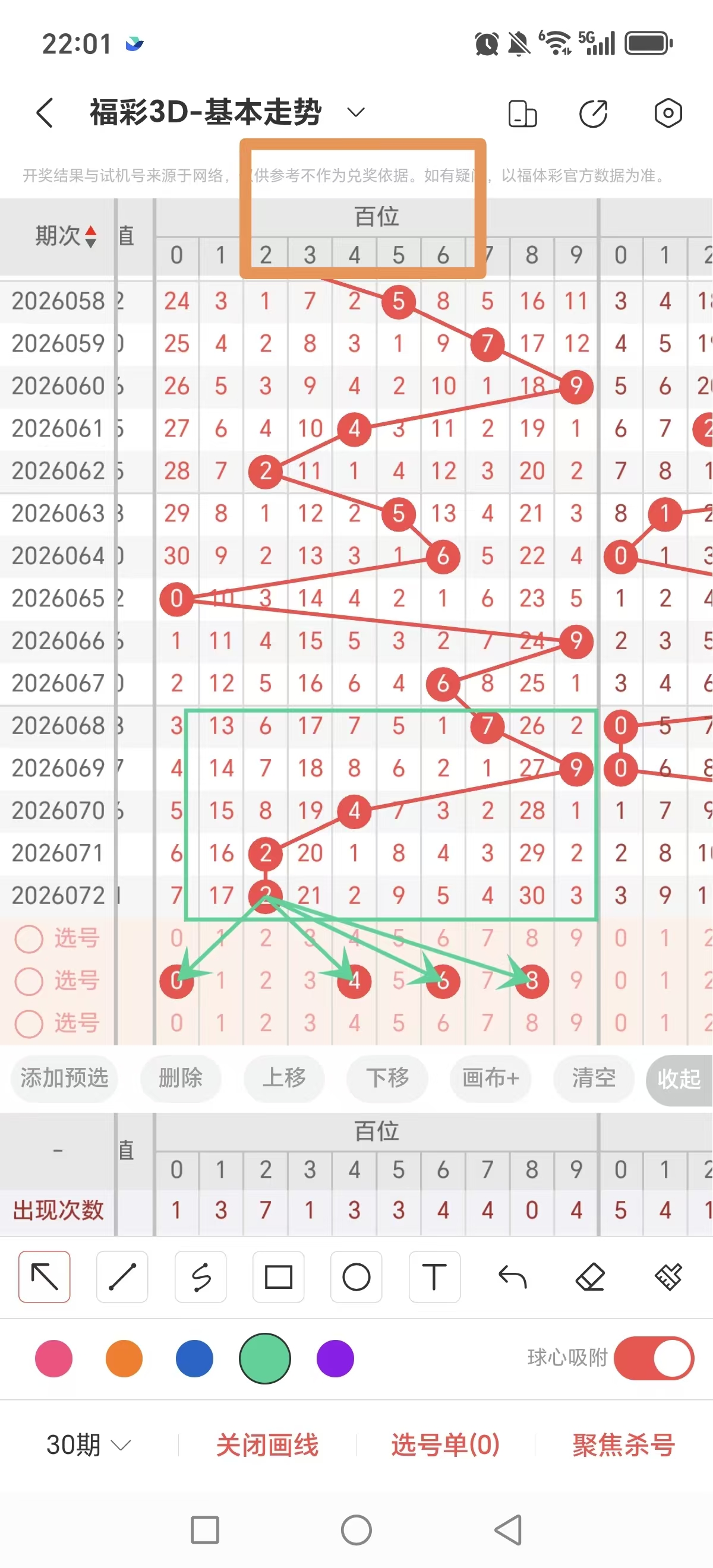Undo the last drawing action

(513, 1276)
